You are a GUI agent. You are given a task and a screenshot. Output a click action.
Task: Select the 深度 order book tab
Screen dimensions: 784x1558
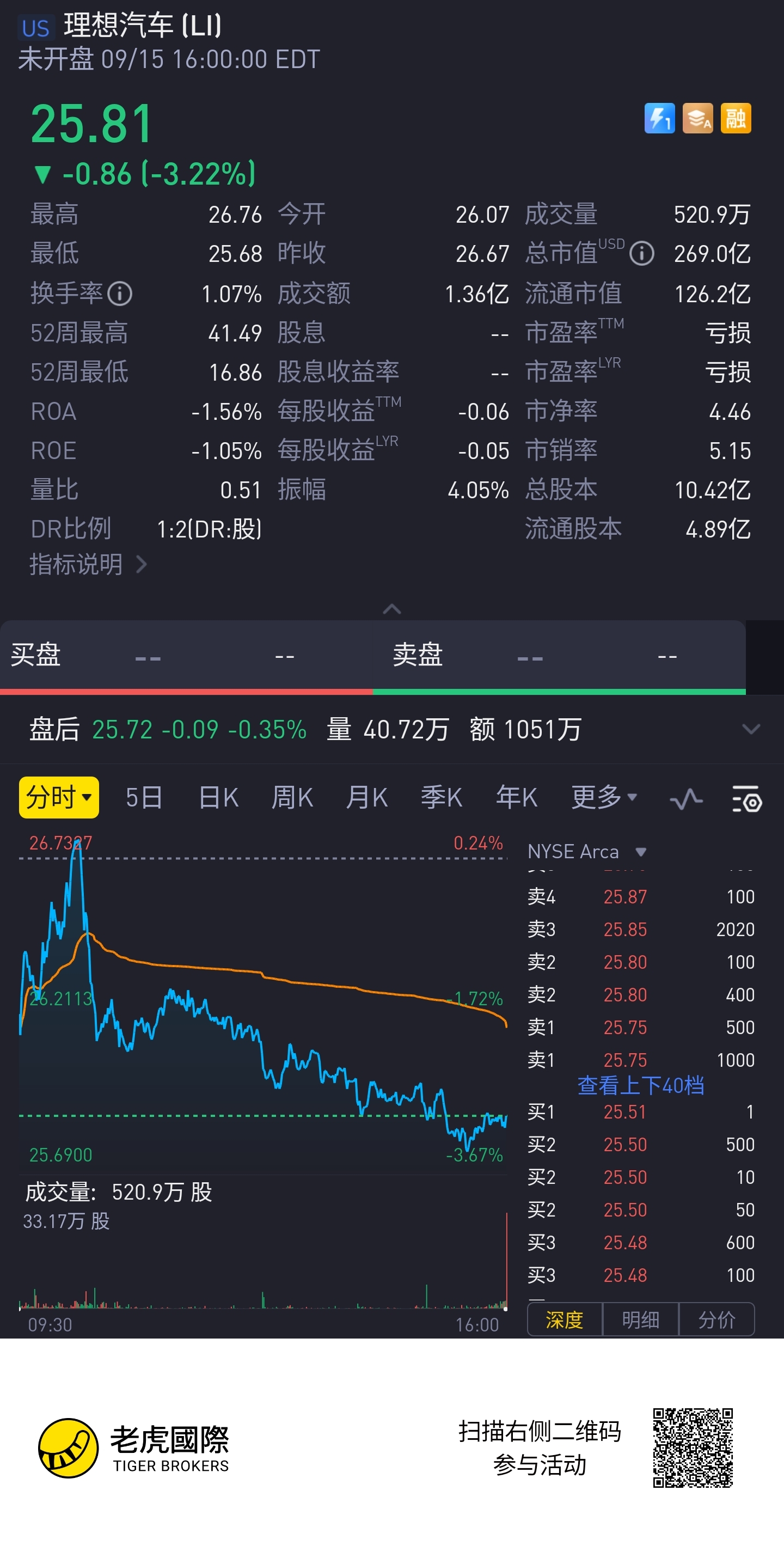pos(564,1319)
